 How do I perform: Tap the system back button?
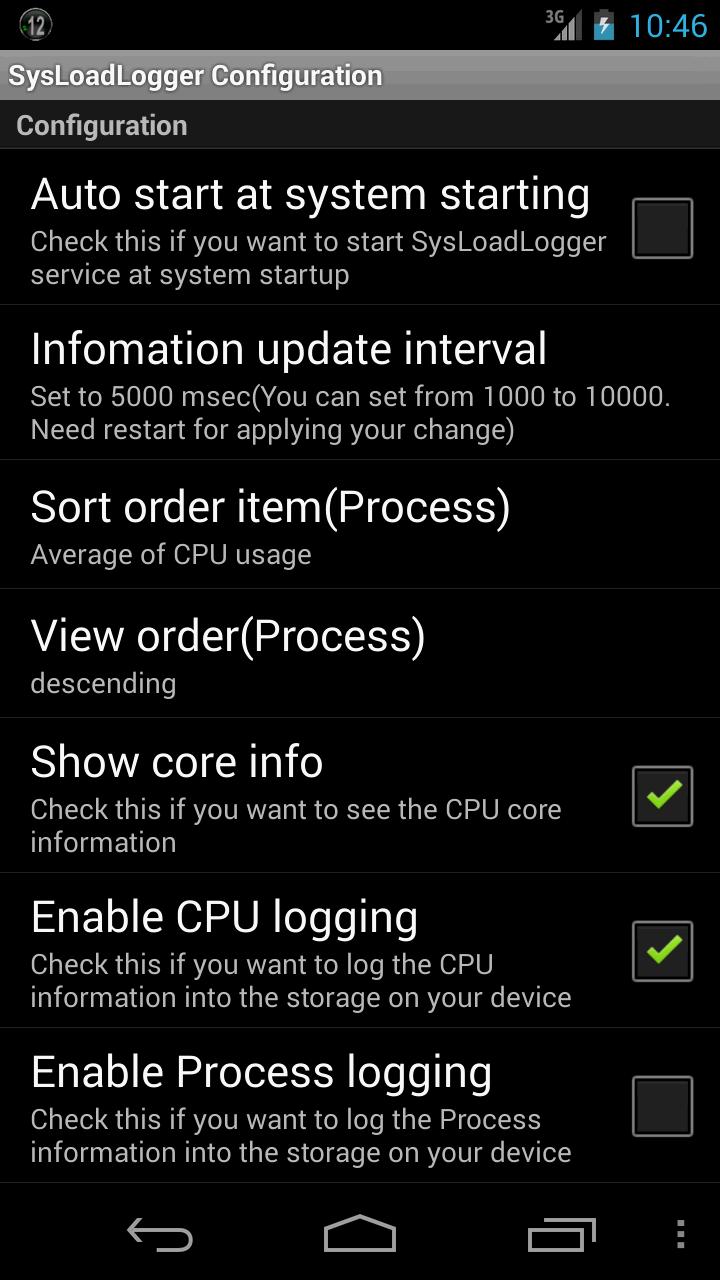[160, 1234]
